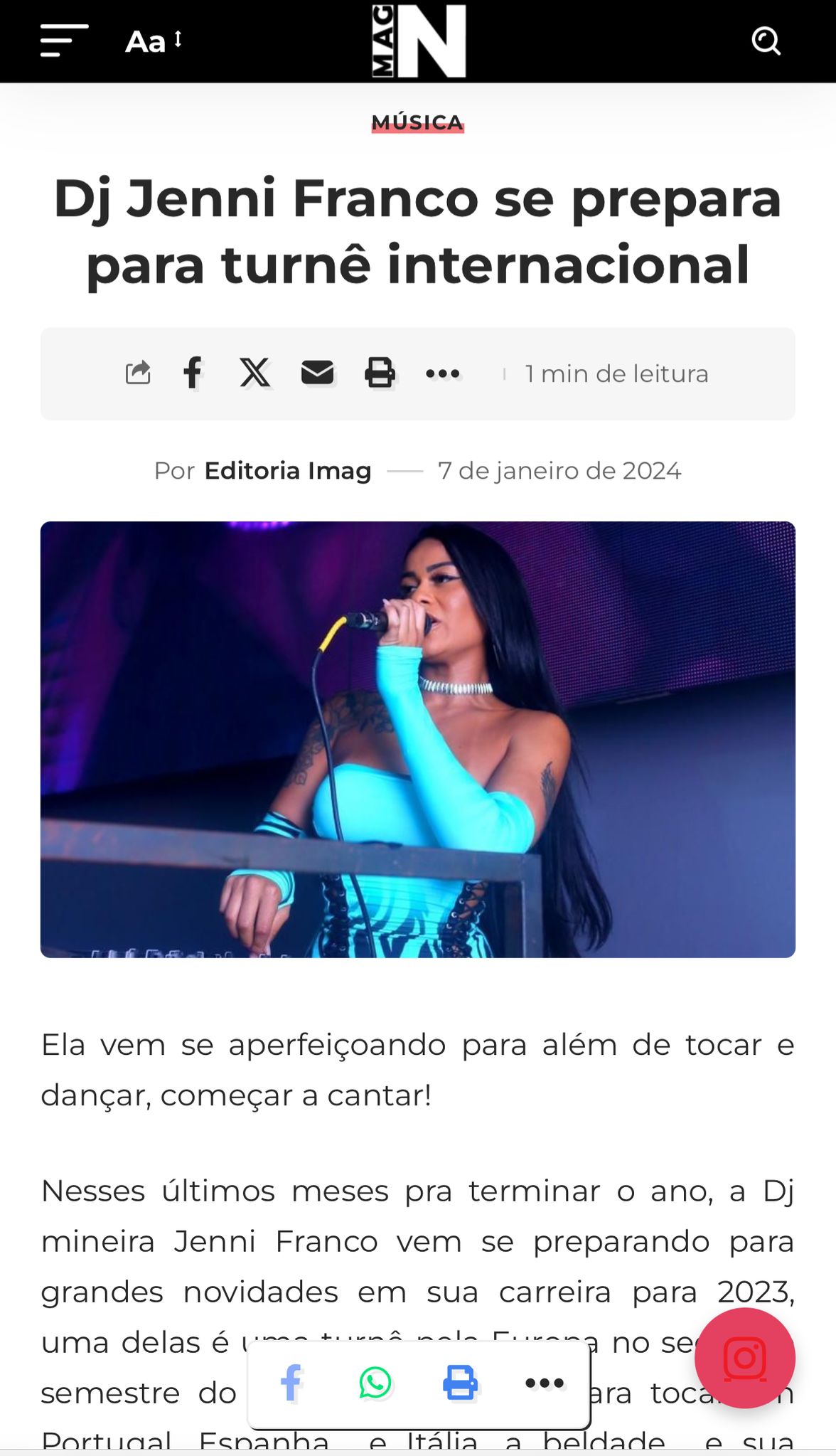Share article on X
This screenshot has height=1456, width=836.
tap(254, 373)
